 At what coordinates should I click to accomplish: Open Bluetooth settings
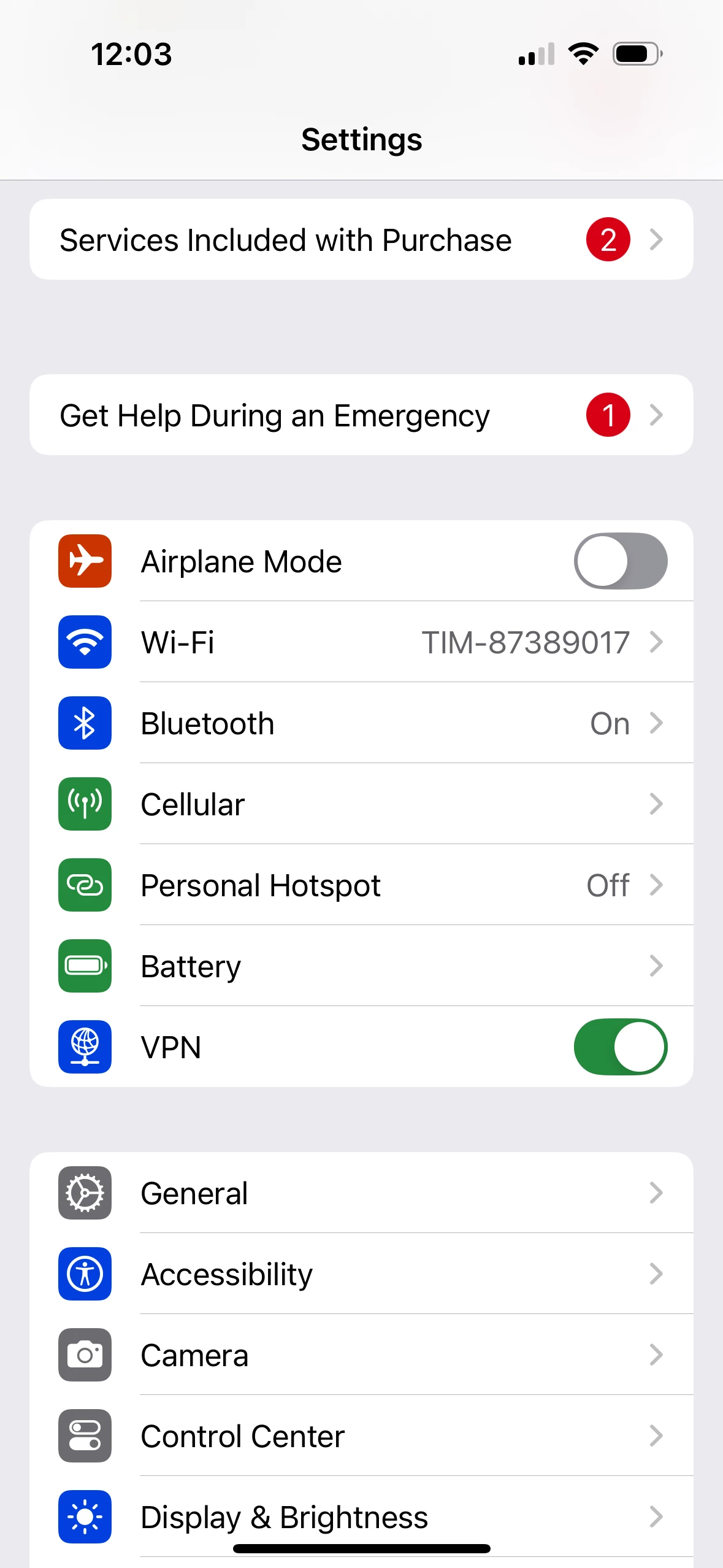tap(361, 723)
